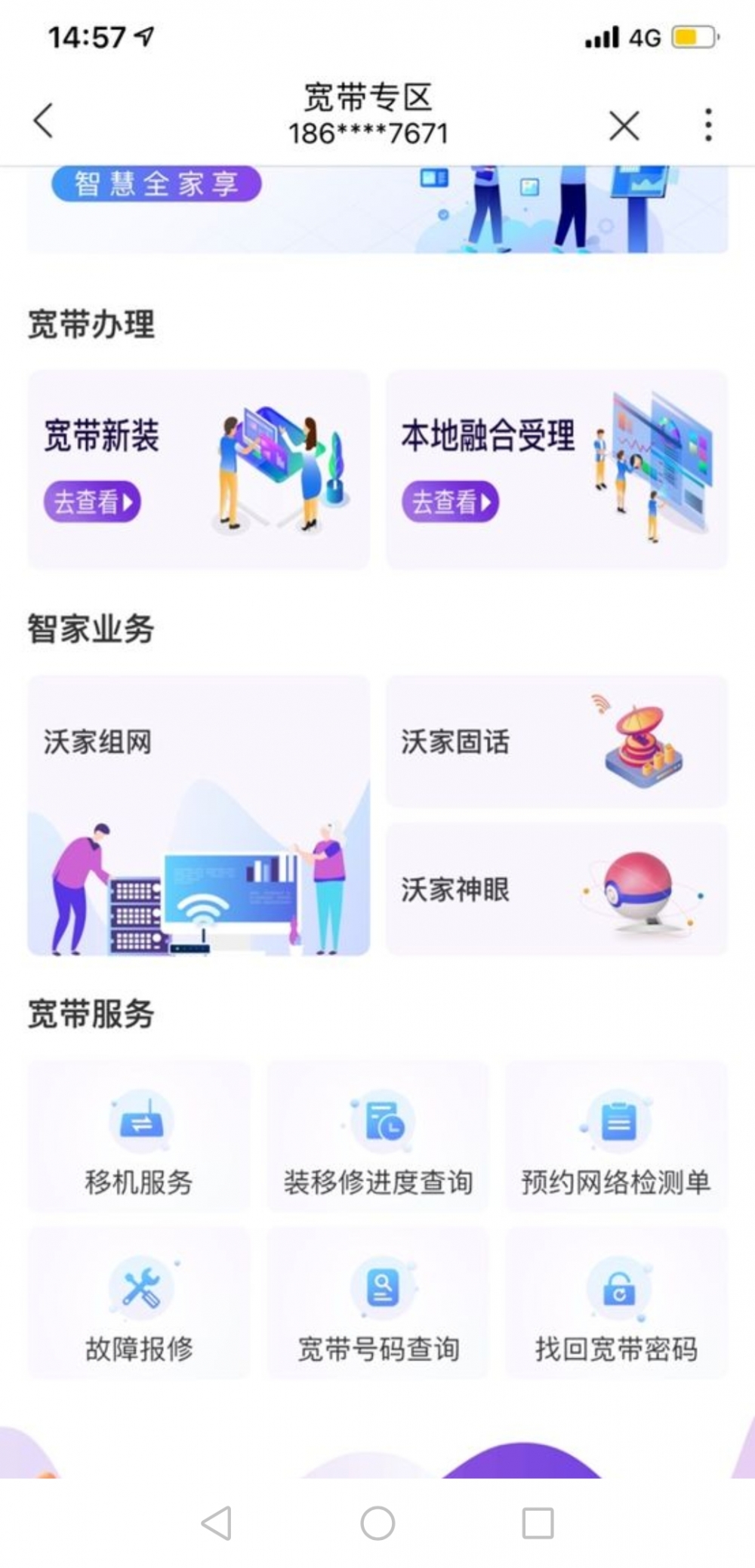Screen dimensions: 755x1568
Task: Open the 沃家组网 card
Action: pyautogui.click(x=199, y=815)
